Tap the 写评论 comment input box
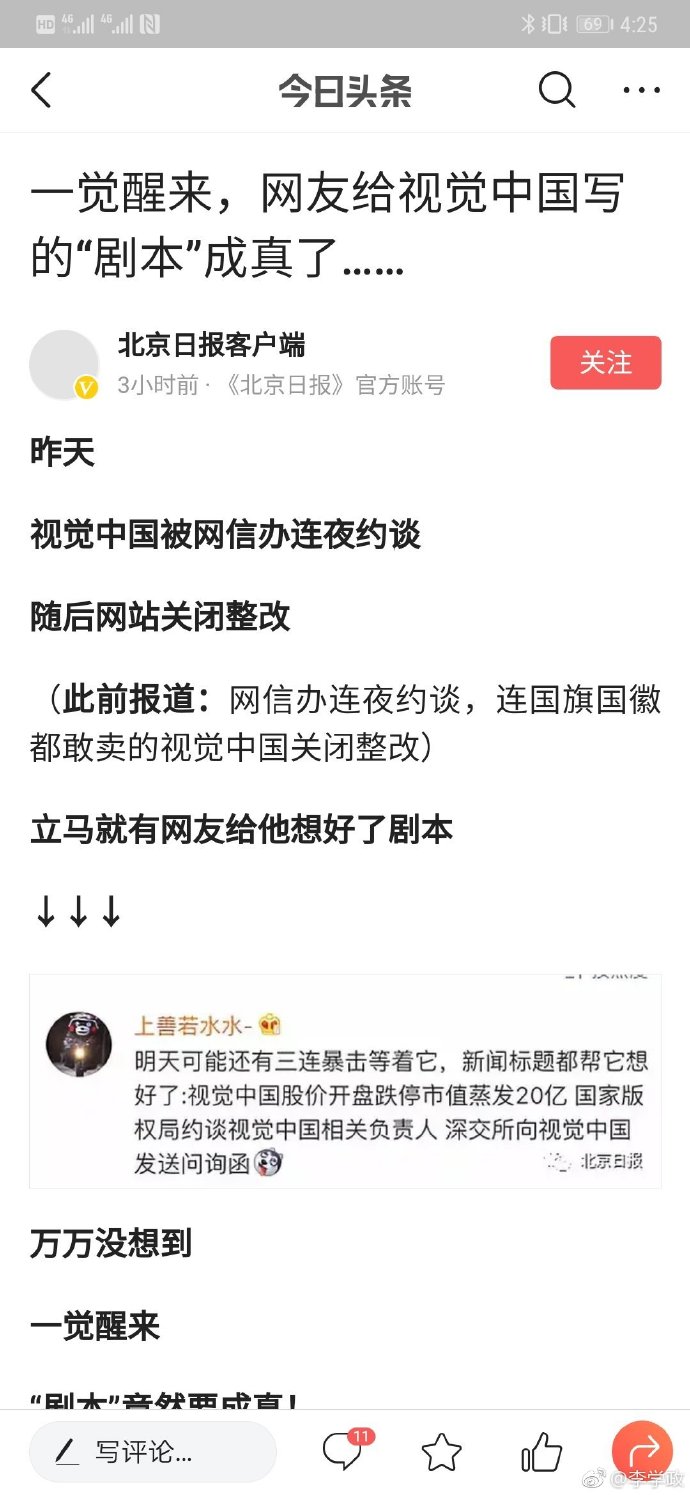The height and width of the screenshot is (1495, 690). [x=152, y=1451]
